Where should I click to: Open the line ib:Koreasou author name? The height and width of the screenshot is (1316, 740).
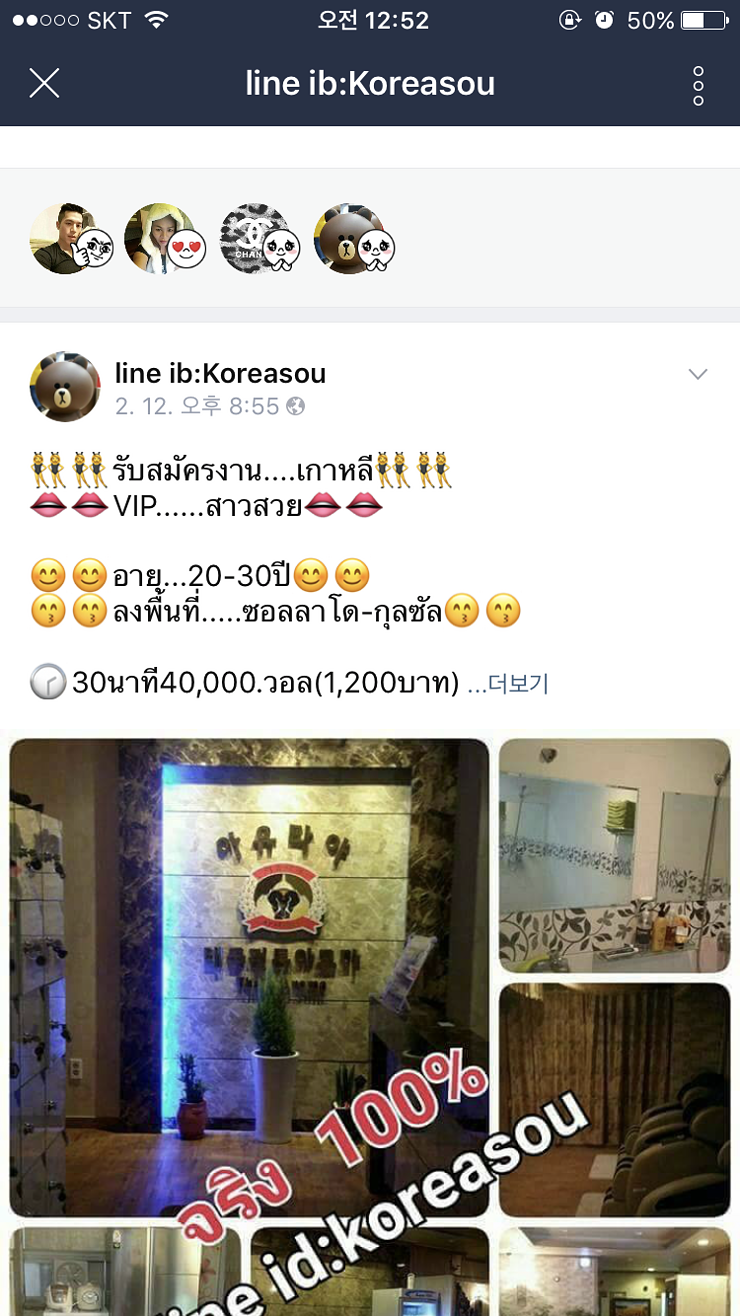tap(221, 374)
